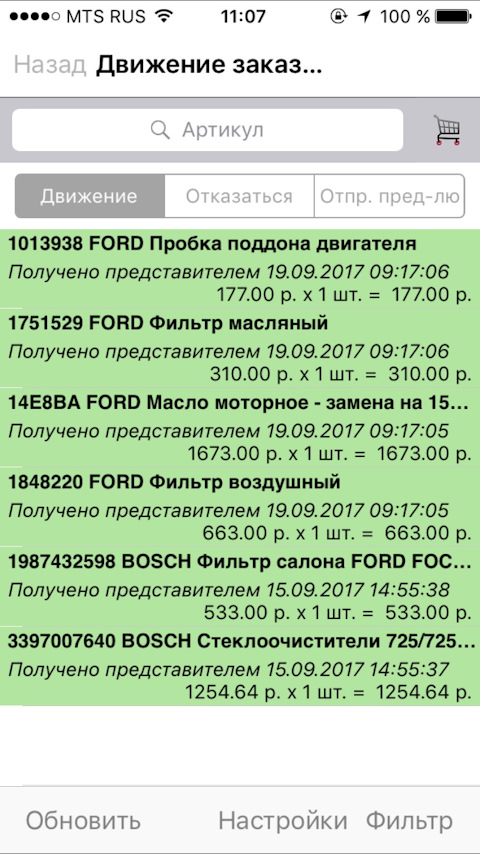
Task: Open Настройки in the bottom toolbar
Action: click(x=283, y=821)
